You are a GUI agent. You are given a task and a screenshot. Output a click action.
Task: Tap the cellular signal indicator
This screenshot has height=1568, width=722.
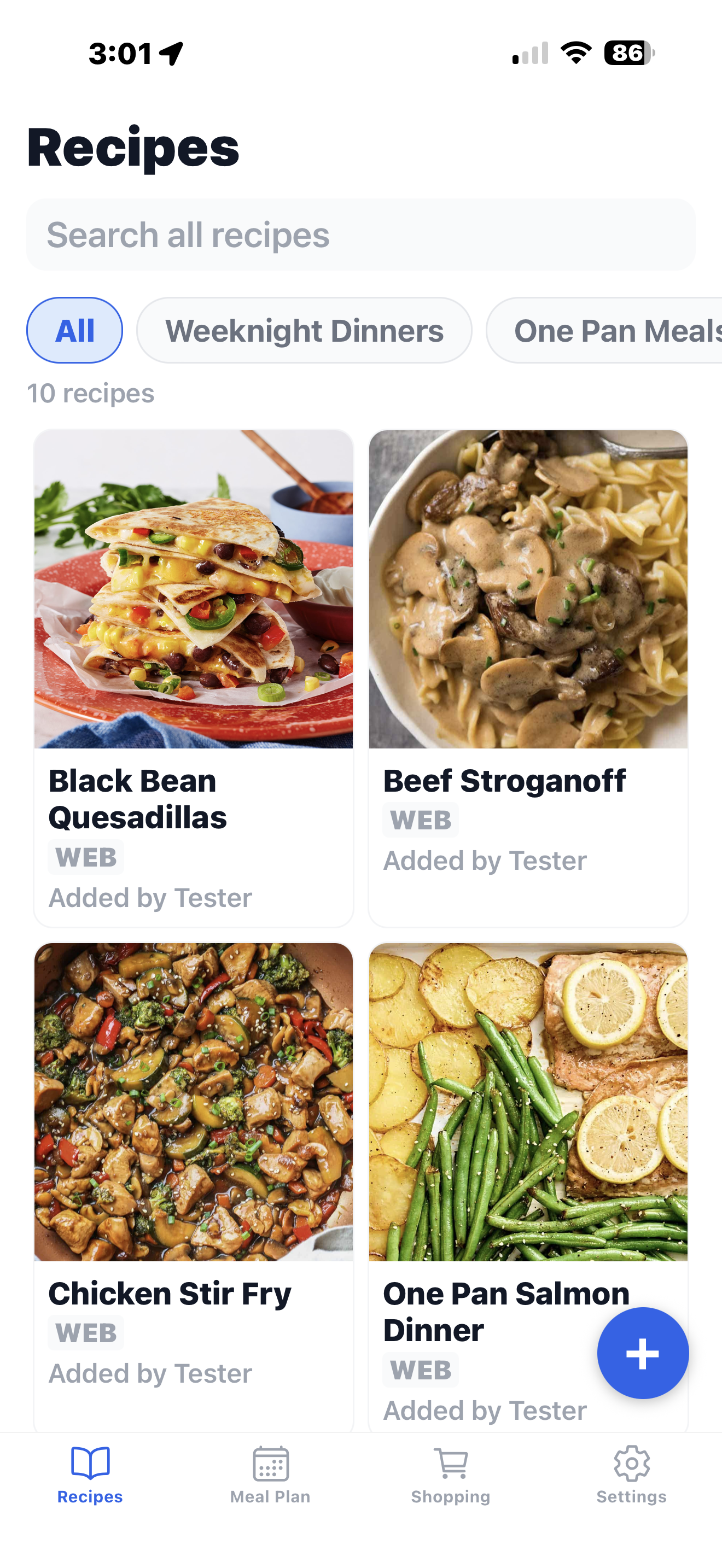(529, 54)
